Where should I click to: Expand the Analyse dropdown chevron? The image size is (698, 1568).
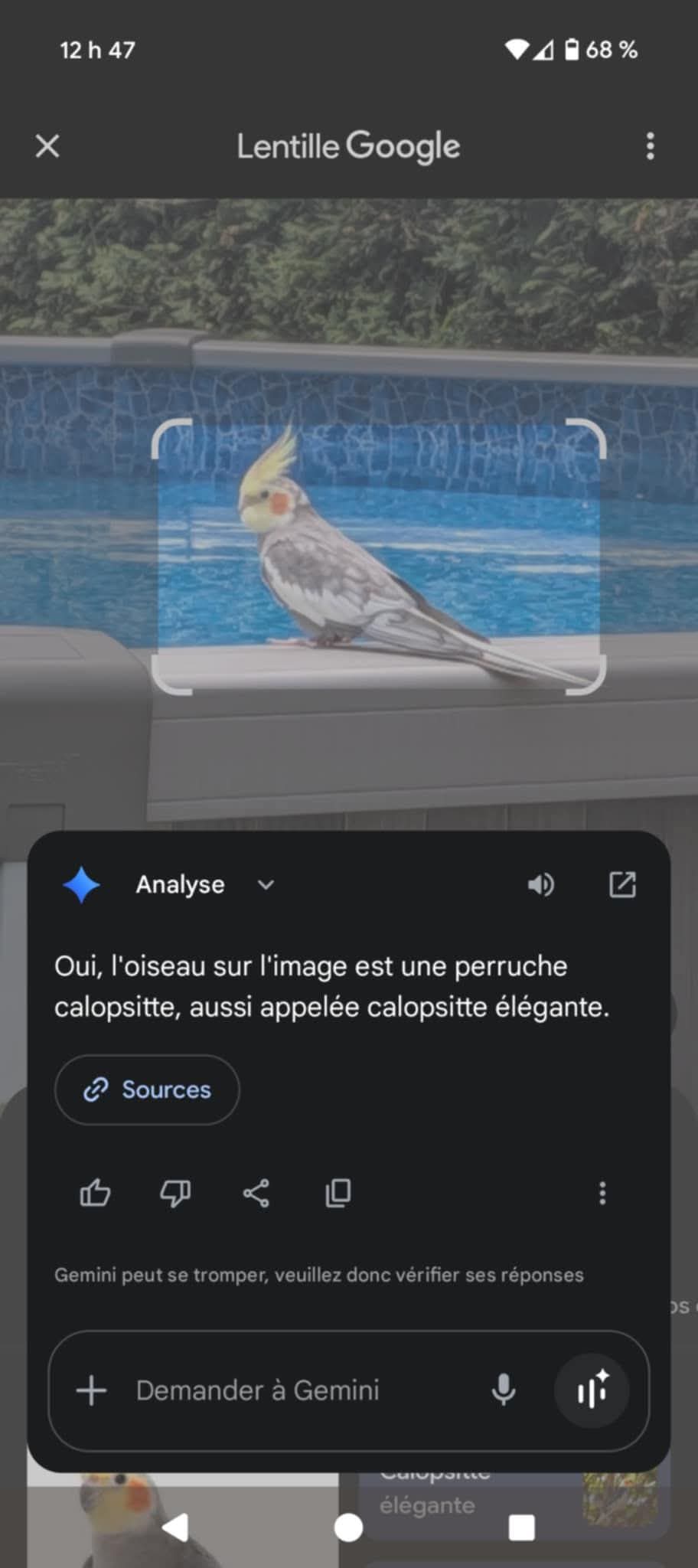pyautogui.click(x=266, y=885)
